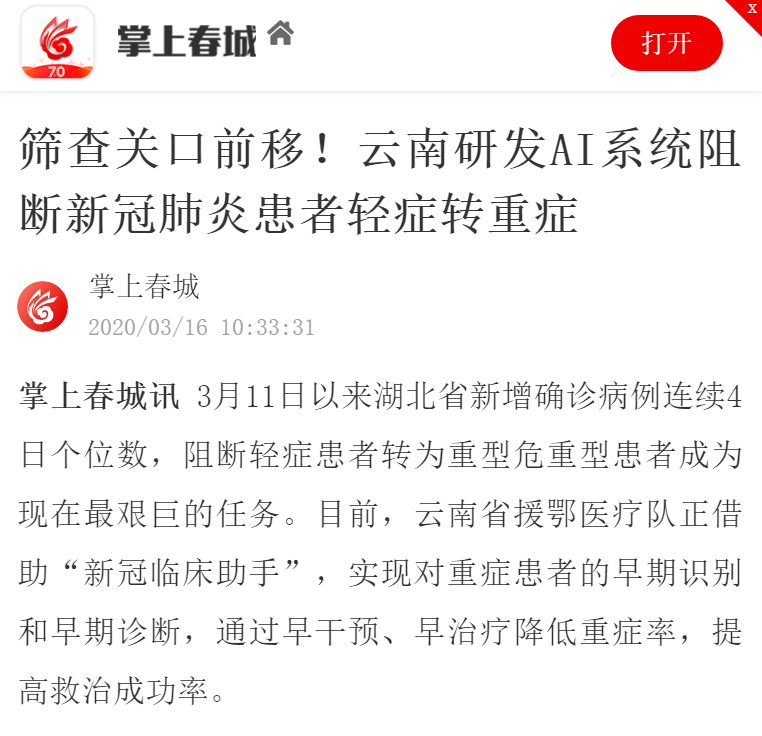Dismiss the banner with the corner X
Screen dimensions: 762x736
tap(751, 8)
